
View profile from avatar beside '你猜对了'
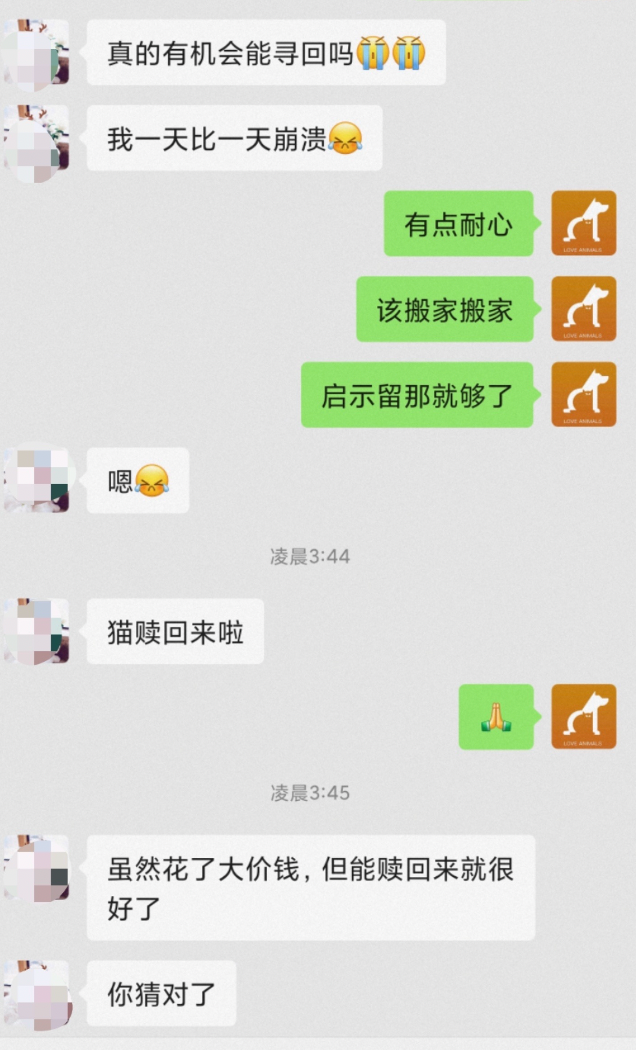click(x=36, y=992)
